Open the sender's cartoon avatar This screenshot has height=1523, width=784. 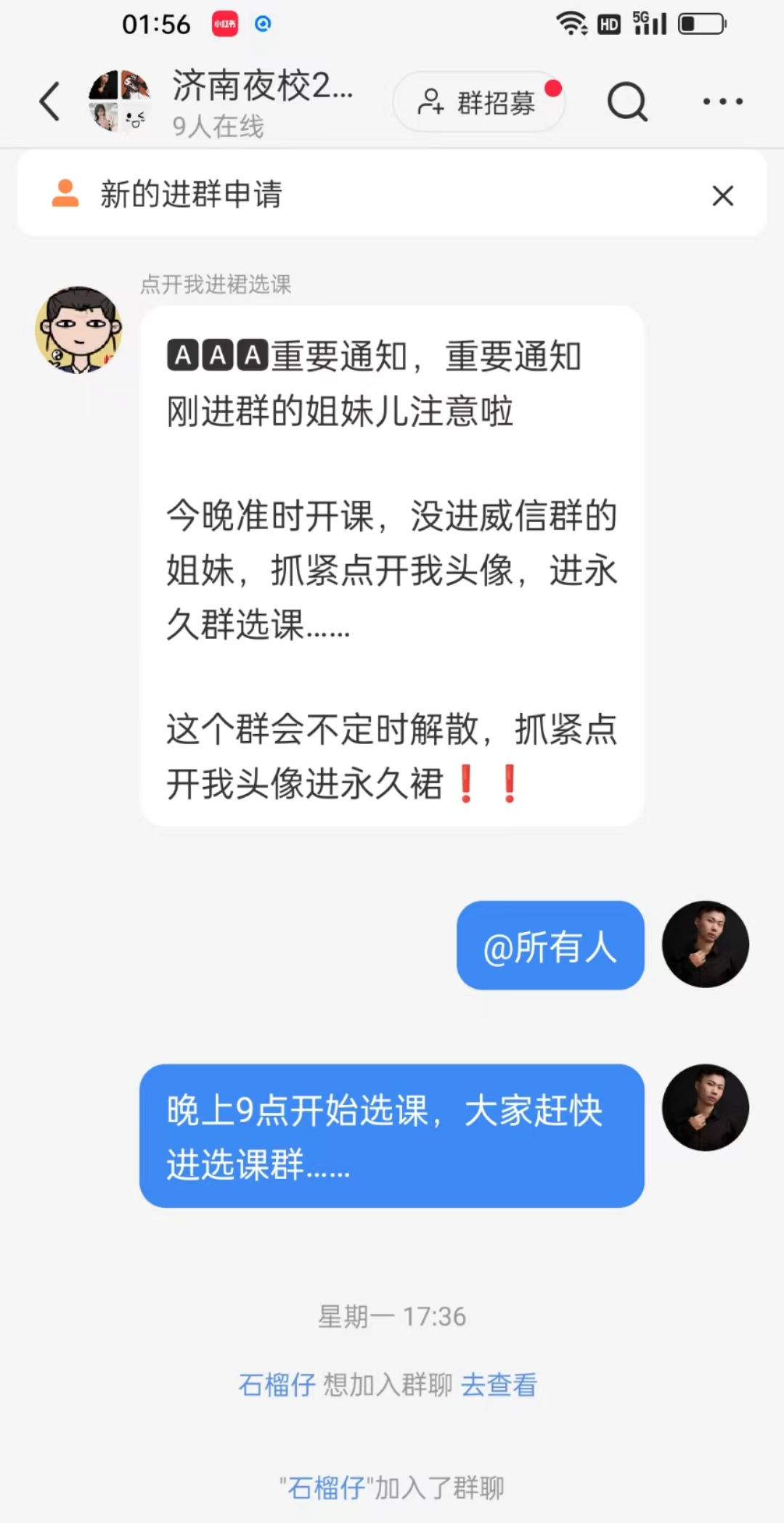tap(80, 328)
